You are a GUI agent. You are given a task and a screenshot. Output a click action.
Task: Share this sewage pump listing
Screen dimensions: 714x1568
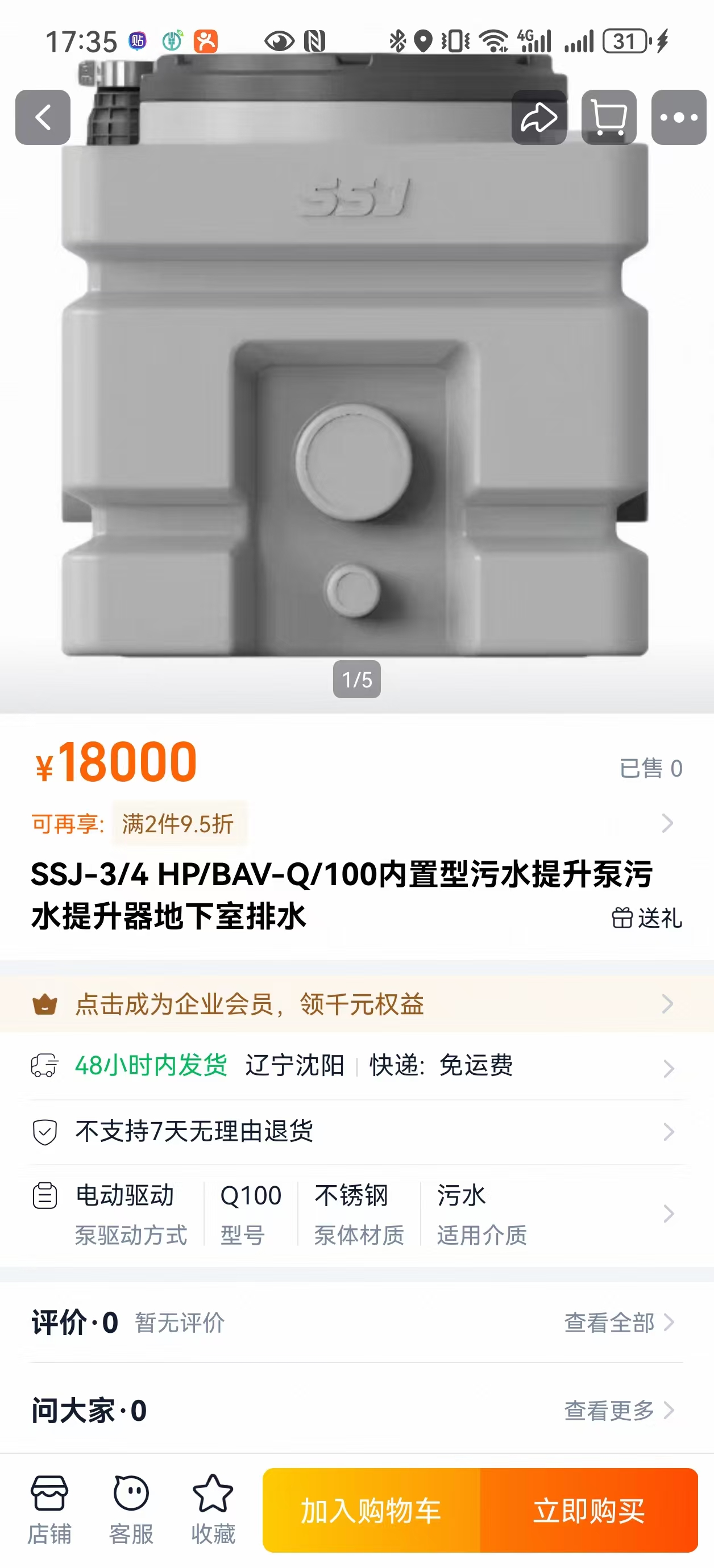coord(538,118)
